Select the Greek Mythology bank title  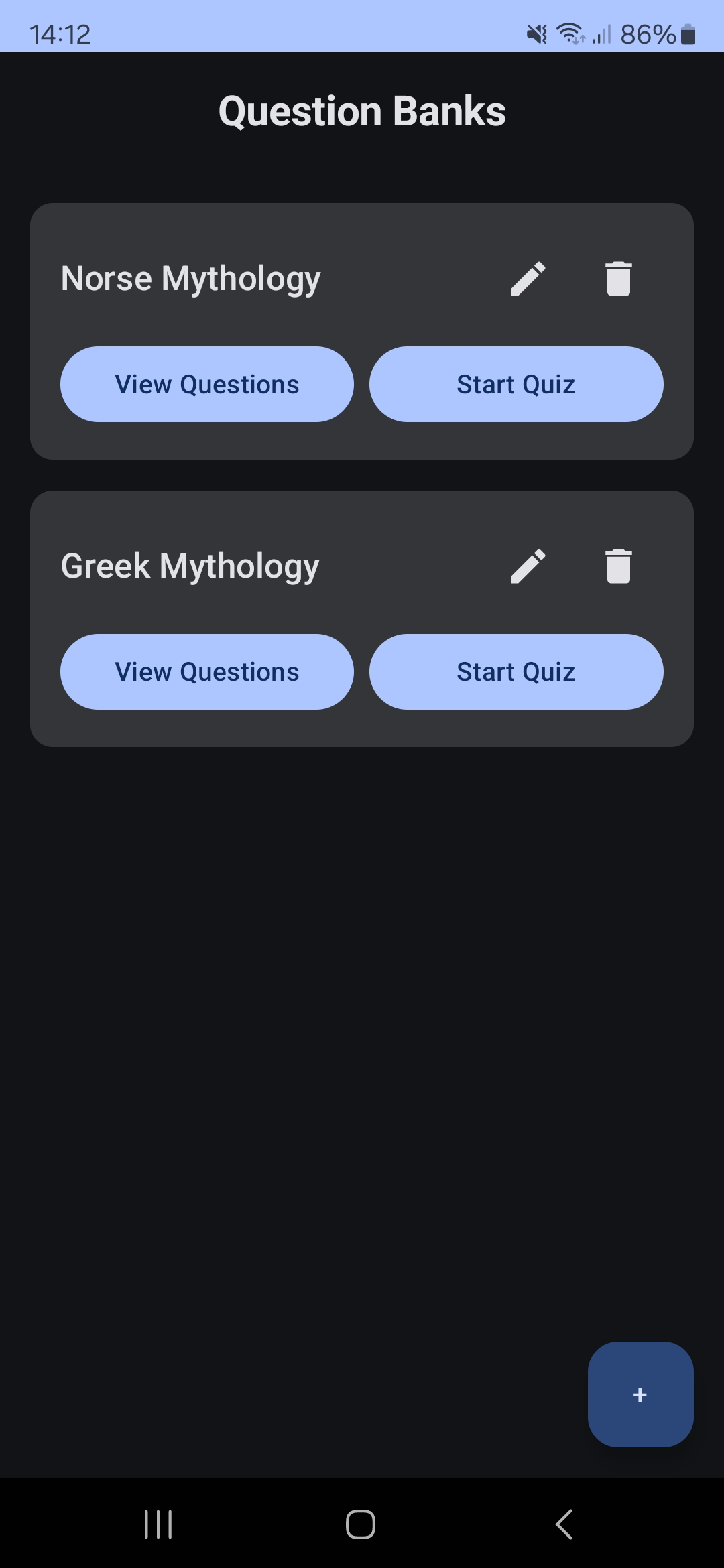pyautogui.click(x=190, y=566)
